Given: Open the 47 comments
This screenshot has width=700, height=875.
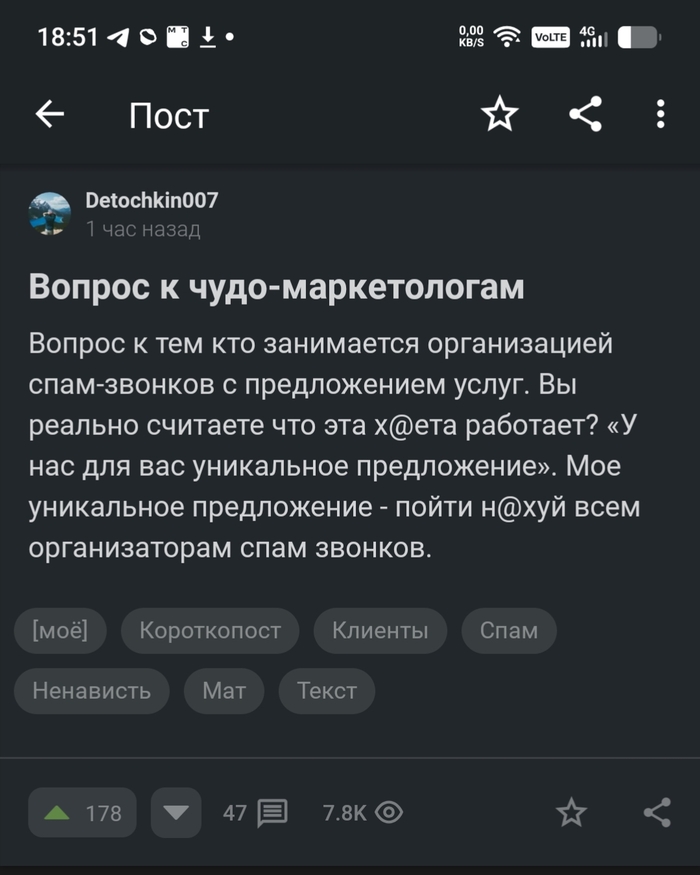Looking at the screenshot, I should [x=256, y=813].
